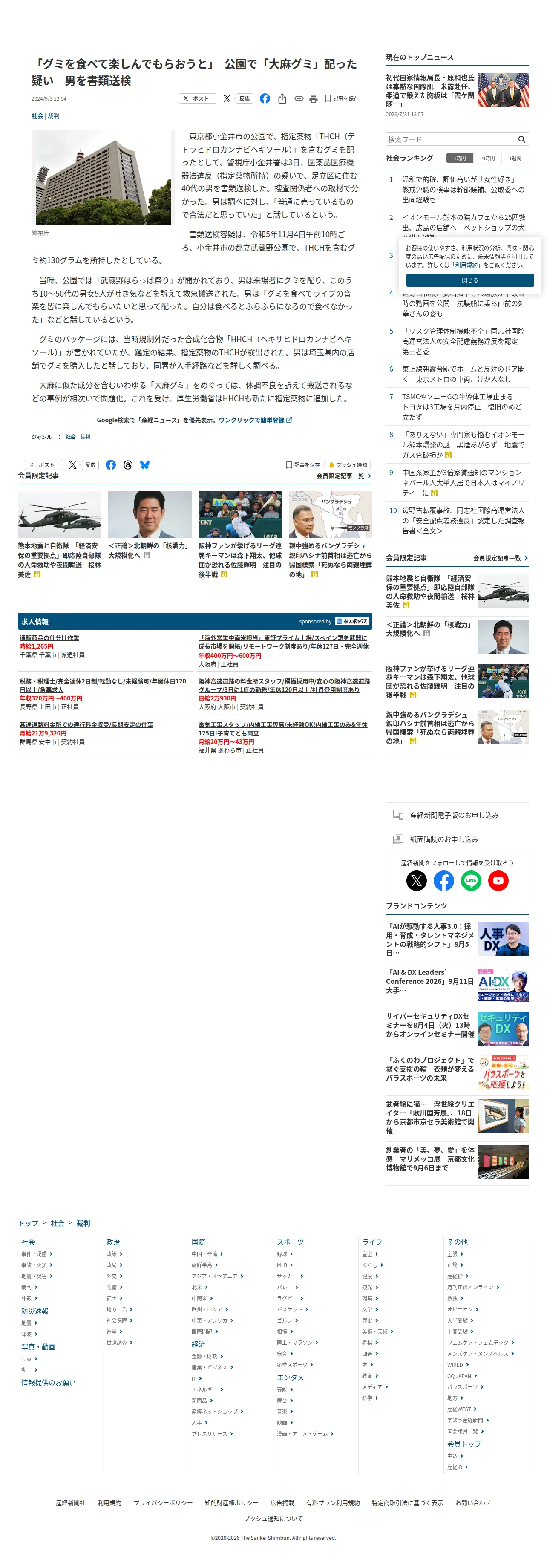Print this article
The width and height of the screenshot is (547, 1568).
point(313,98)
